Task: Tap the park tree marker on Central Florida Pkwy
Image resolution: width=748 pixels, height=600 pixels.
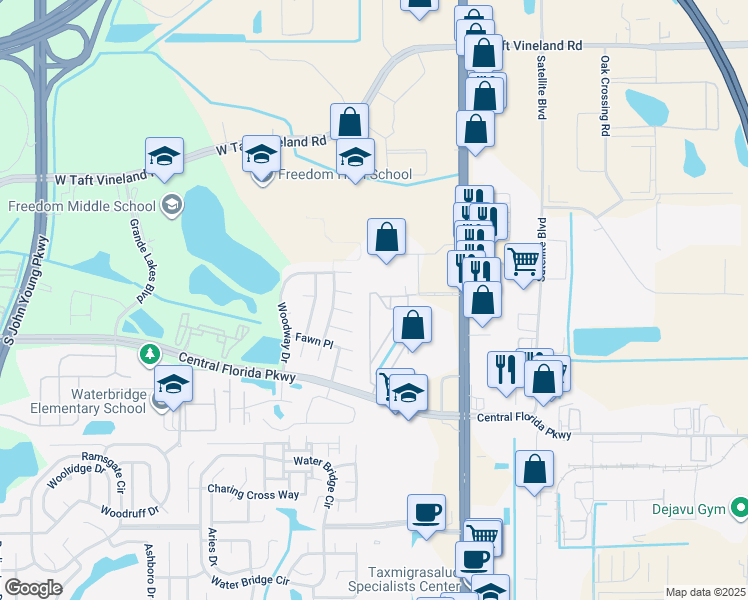Action: click(x=149, y=354)
